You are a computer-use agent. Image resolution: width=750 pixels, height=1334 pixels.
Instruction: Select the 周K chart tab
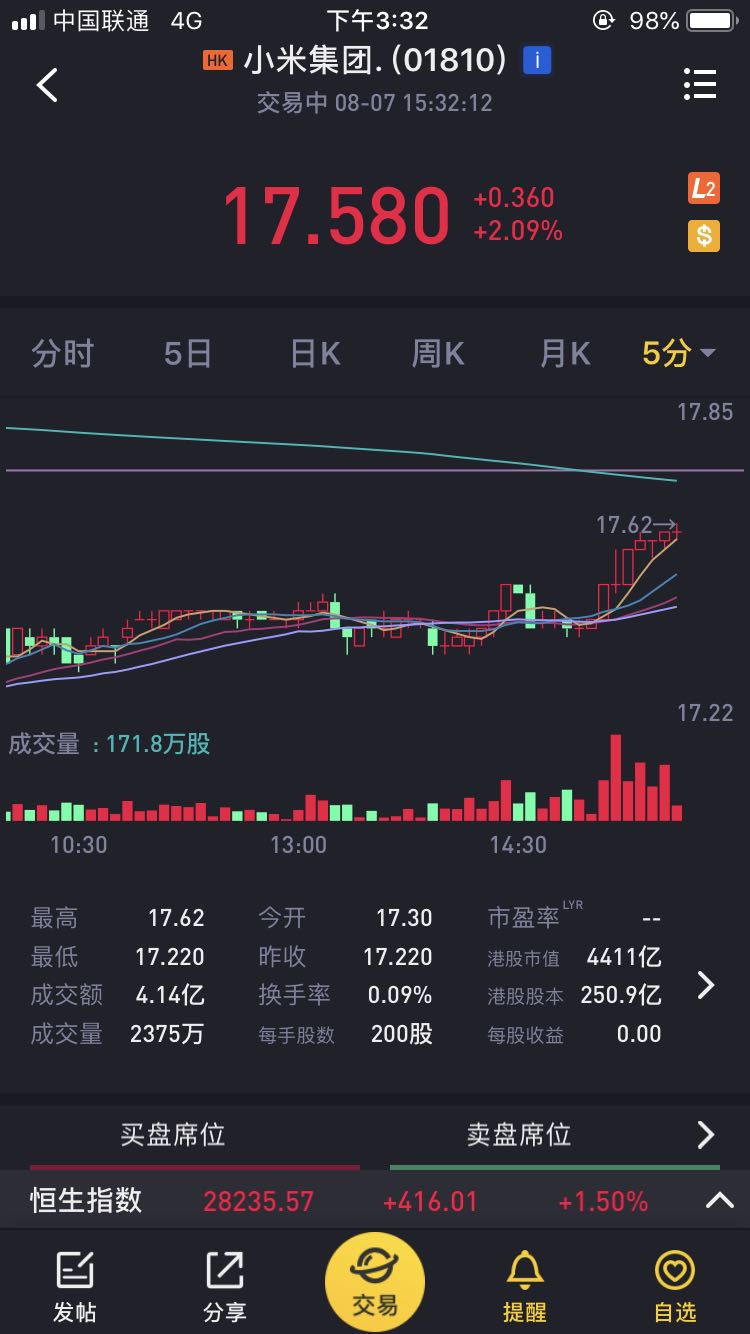438,353
